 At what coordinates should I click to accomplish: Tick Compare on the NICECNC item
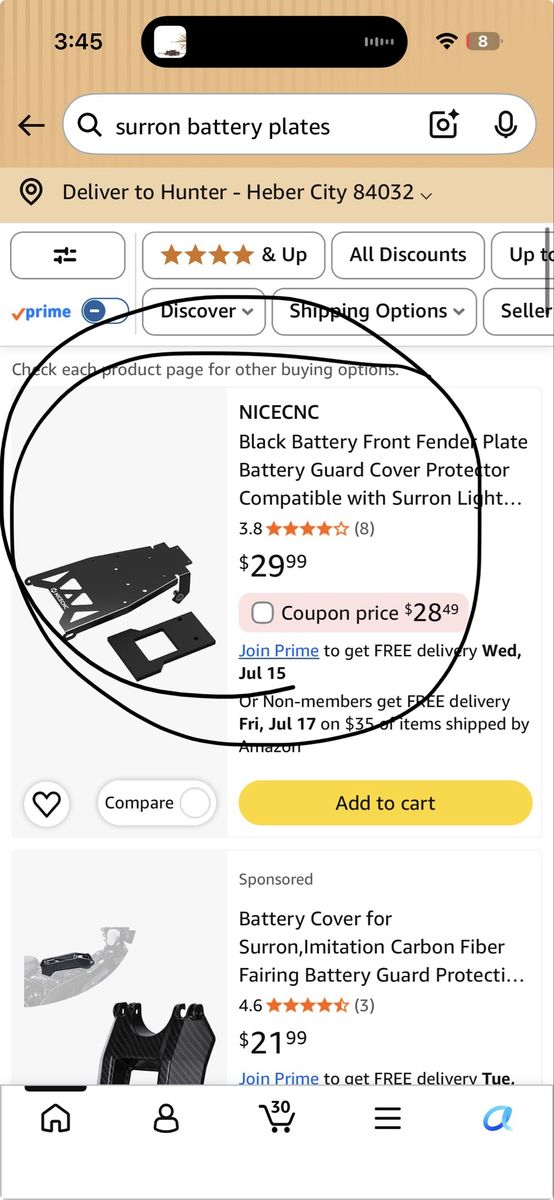tap(156, 803)
